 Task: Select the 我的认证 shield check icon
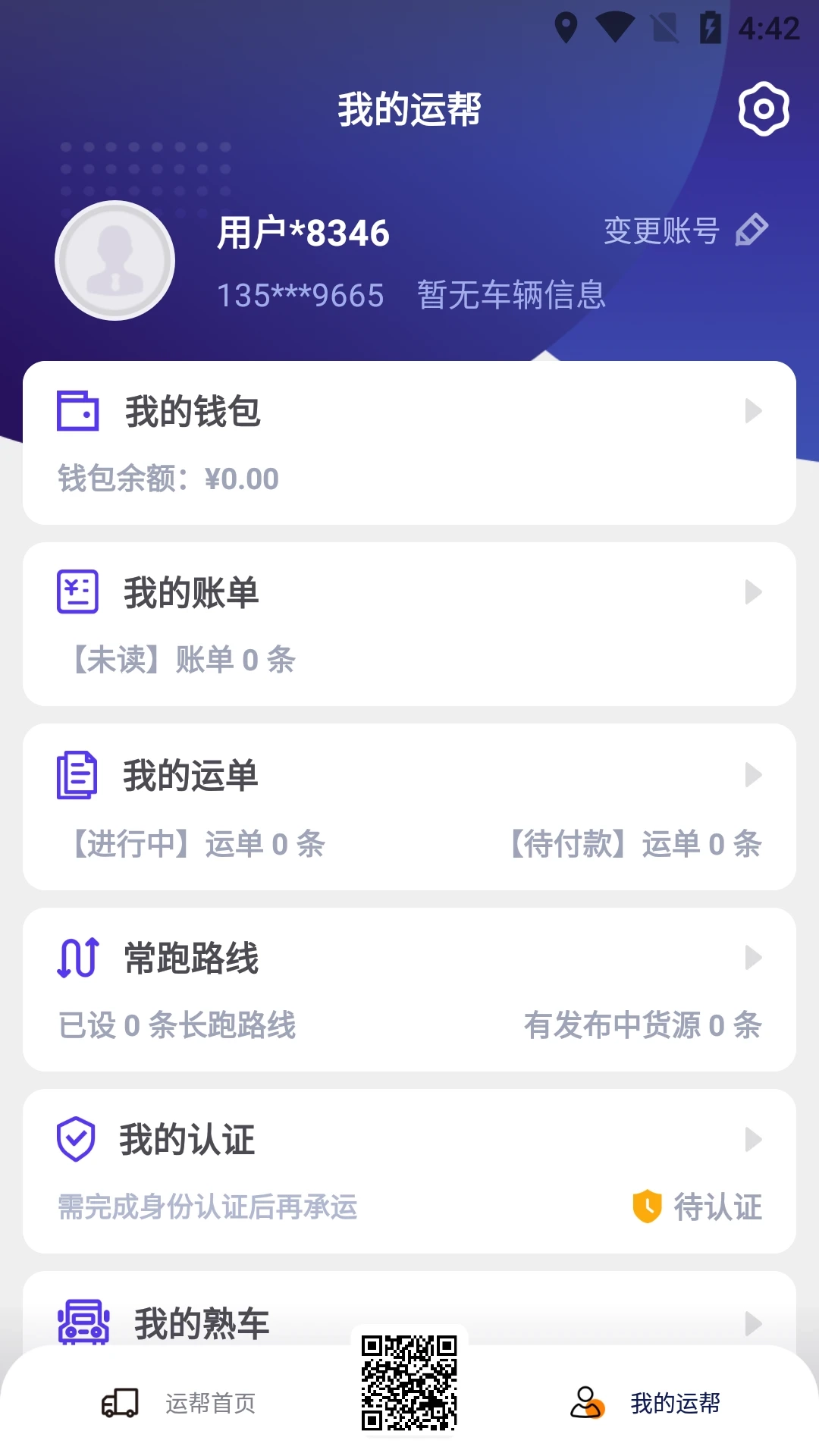(x=78, y=1139)
